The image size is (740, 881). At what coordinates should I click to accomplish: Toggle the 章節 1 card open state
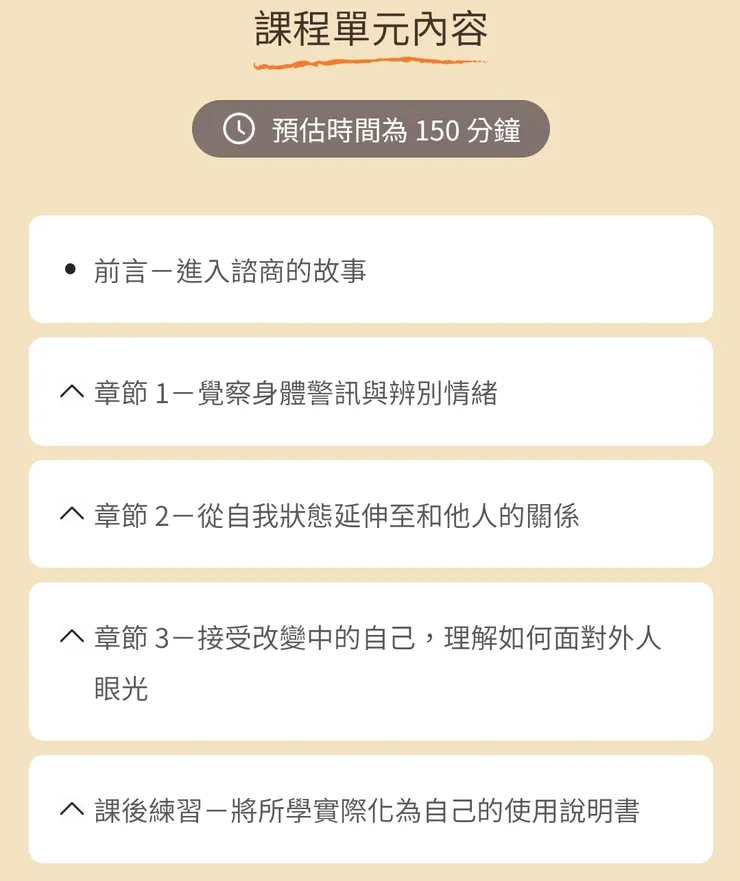click(x=370, y=390)
